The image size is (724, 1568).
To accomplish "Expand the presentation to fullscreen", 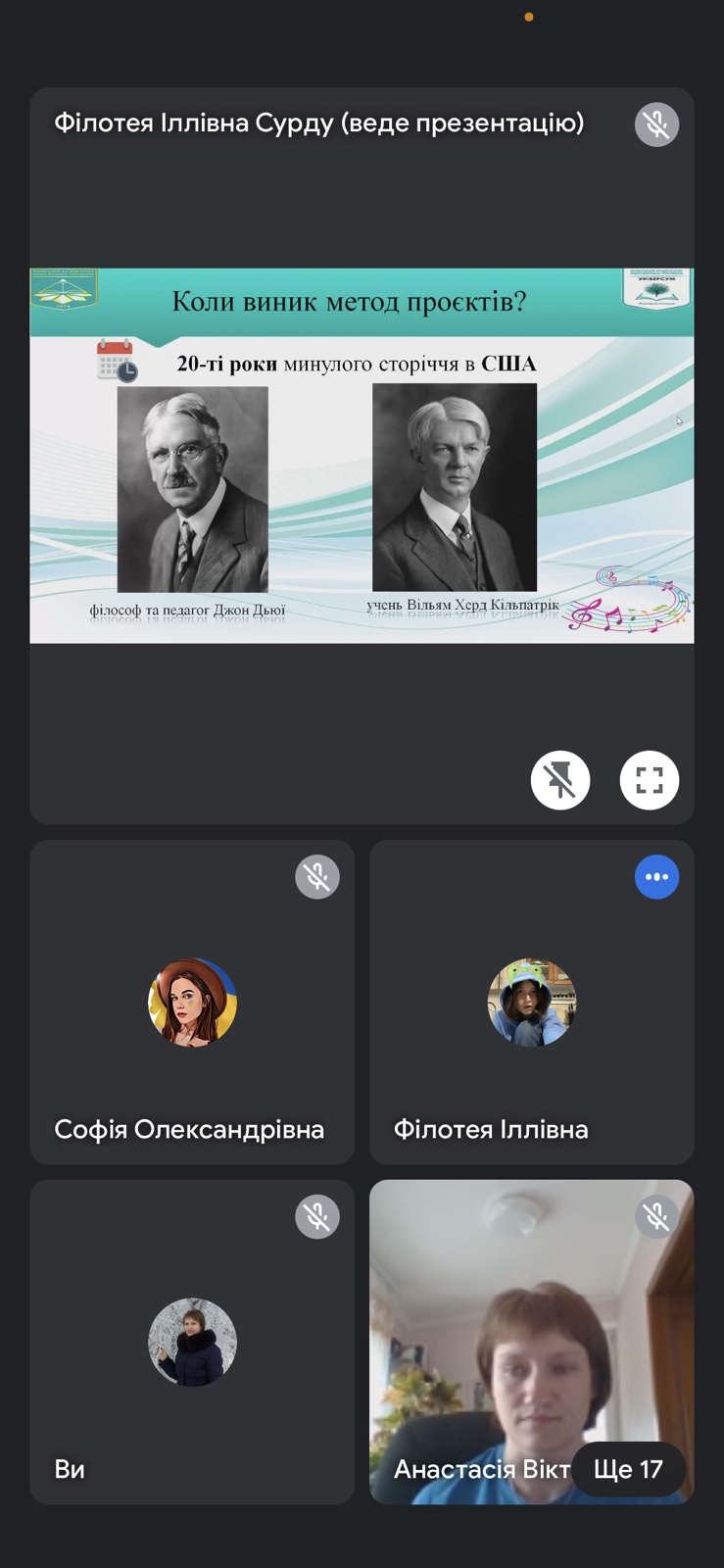I will (650, 780).
